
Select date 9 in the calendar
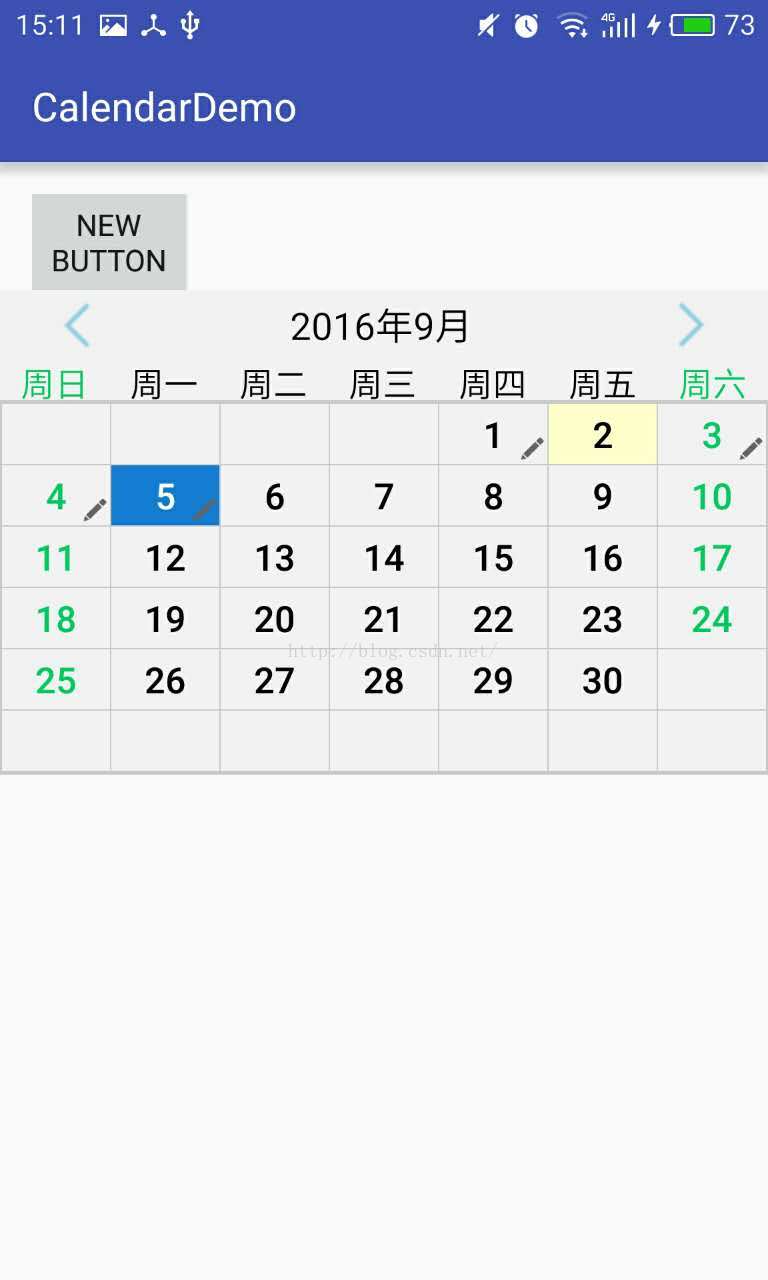[x=602, y=496]
